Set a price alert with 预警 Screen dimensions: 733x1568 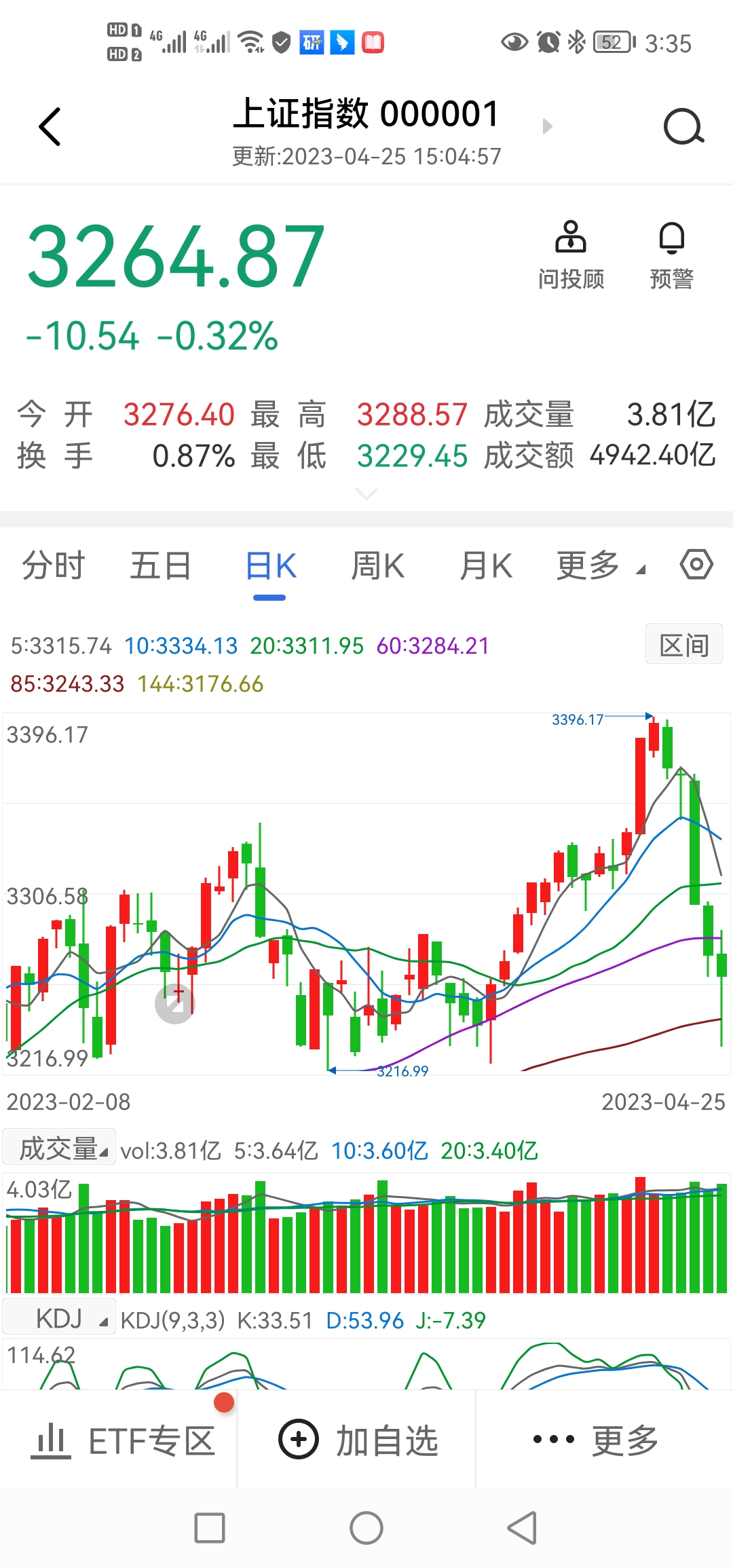(671, 255)
